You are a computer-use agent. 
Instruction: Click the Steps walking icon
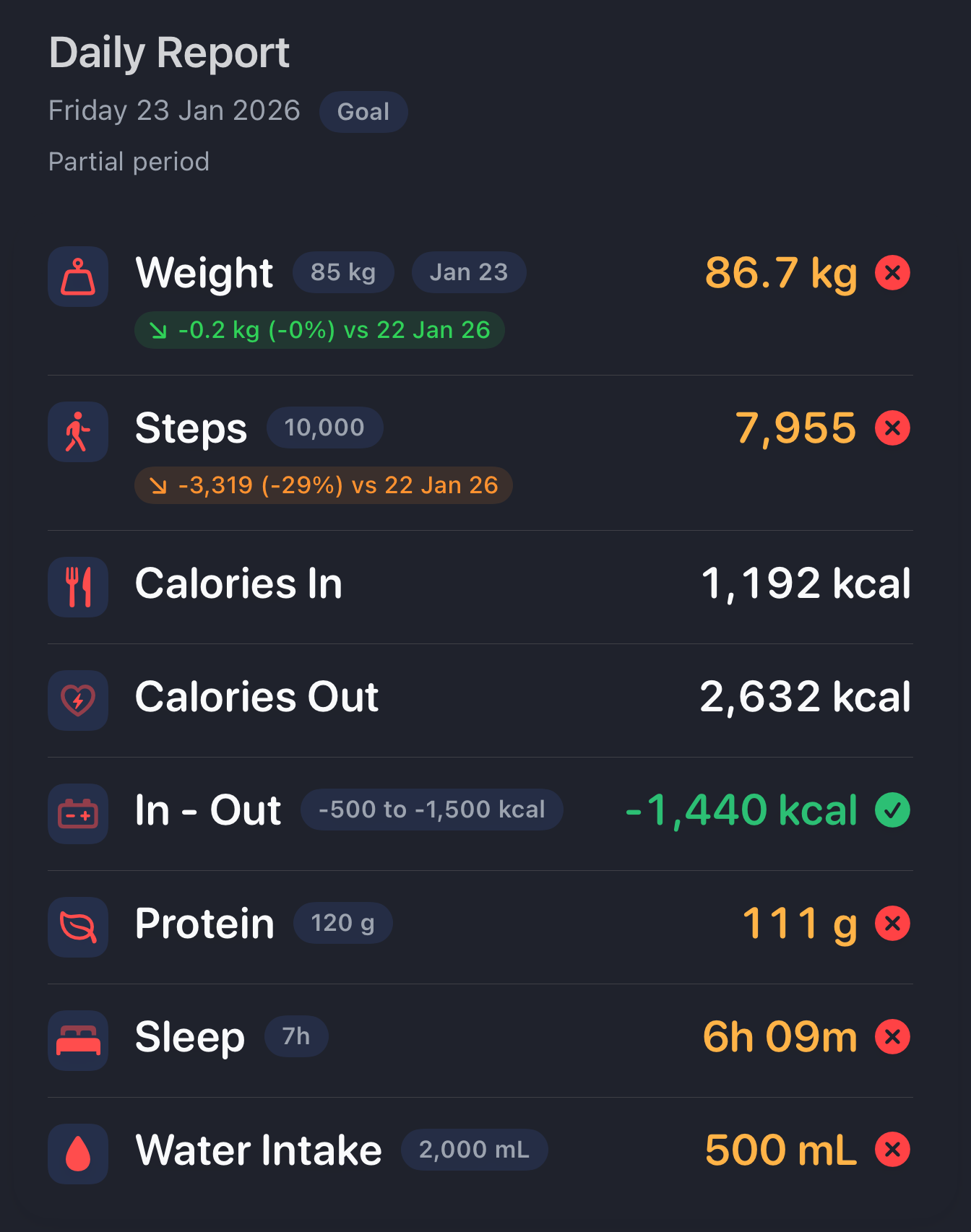(x=77, y=431)
